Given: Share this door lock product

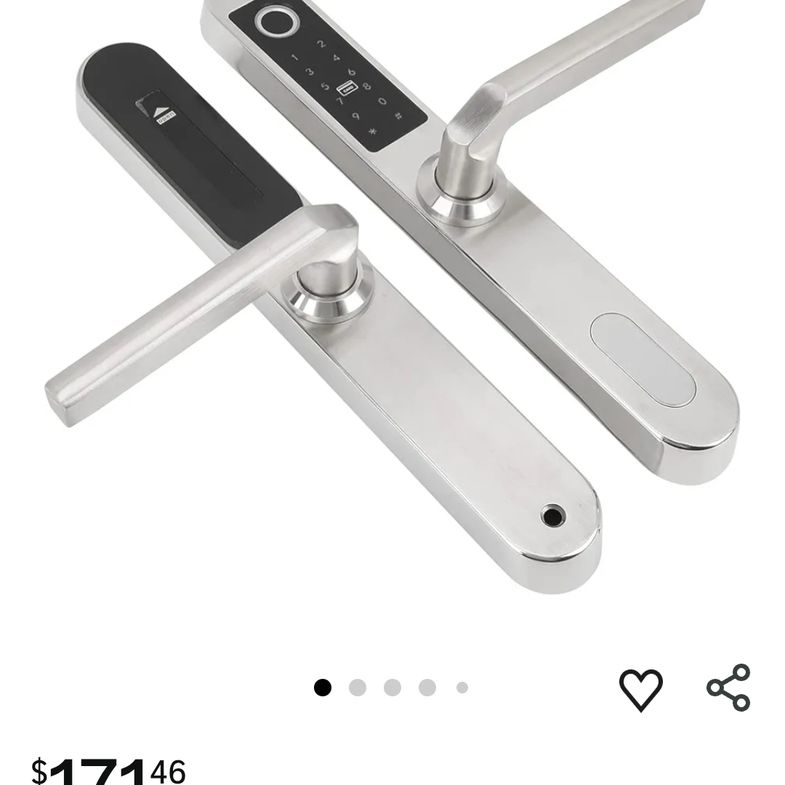Looking at the screenshot, I should click(728, 687).
